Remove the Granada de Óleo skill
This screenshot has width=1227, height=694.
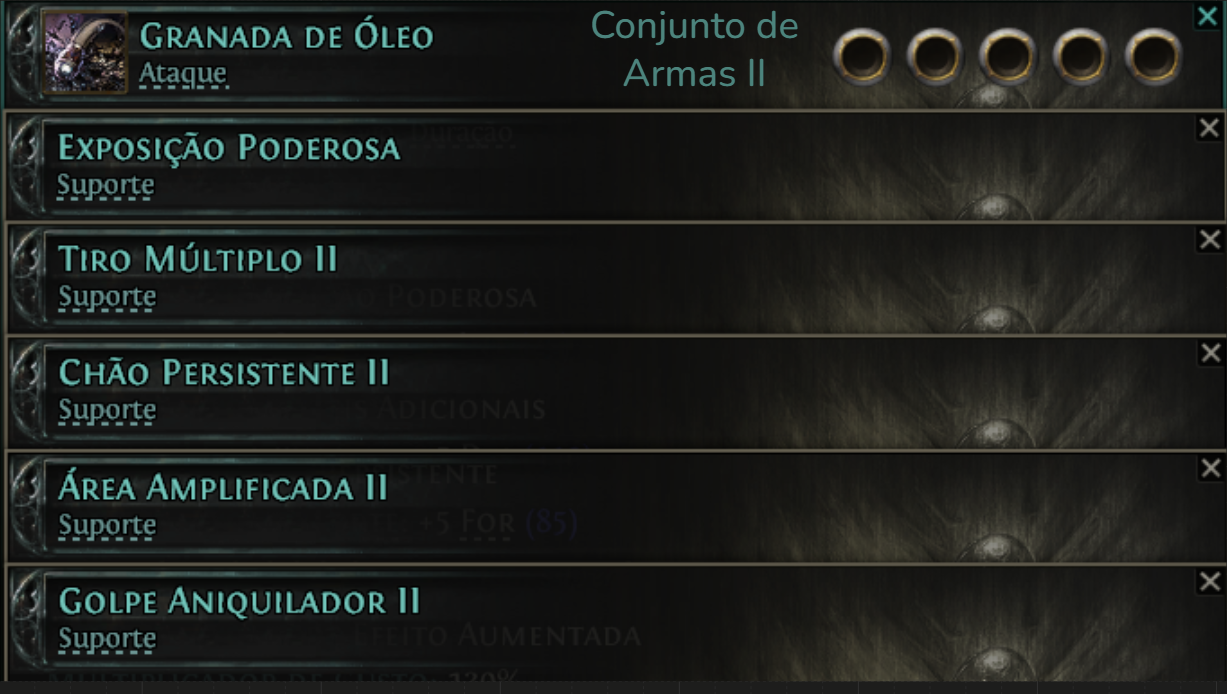1207,16
